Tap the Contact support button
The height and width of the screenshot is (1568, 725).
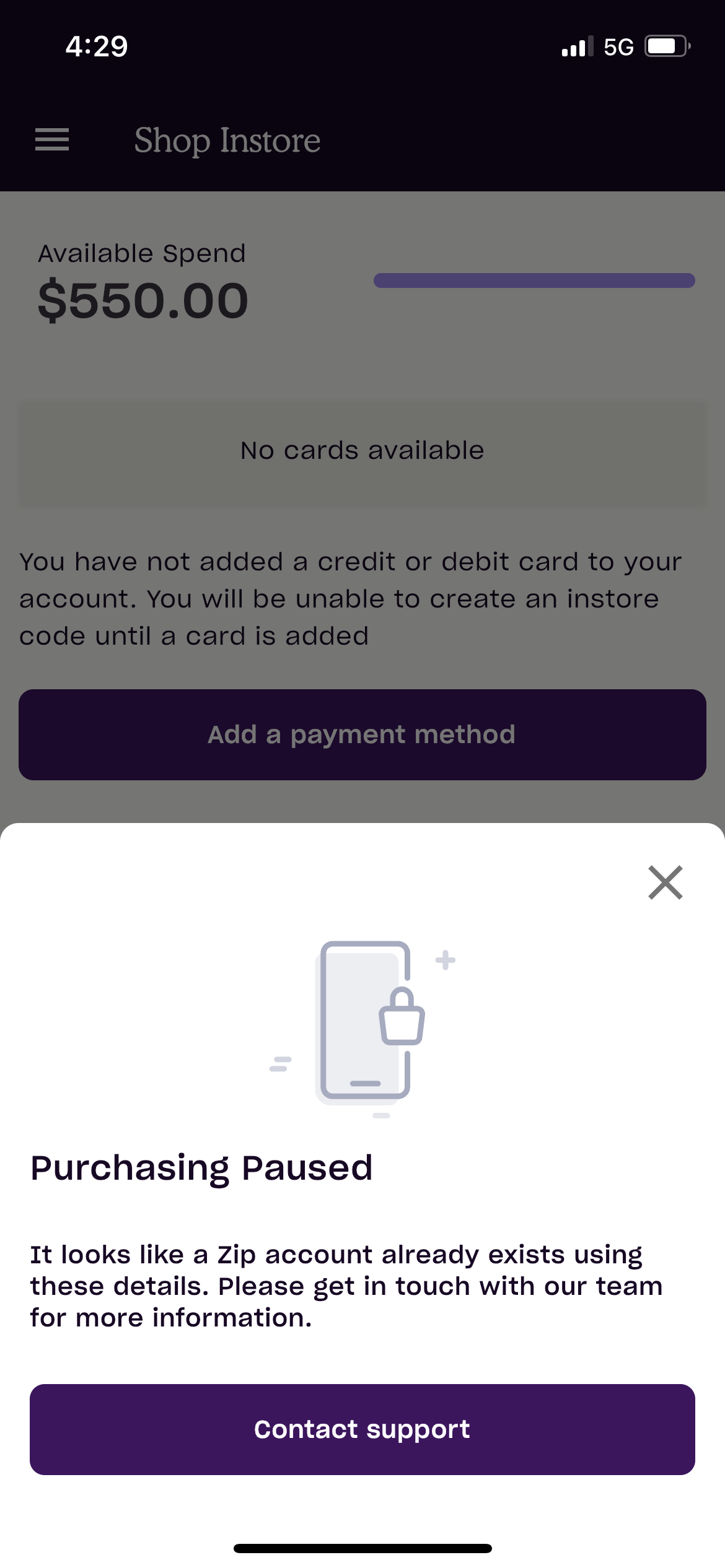coord(362,1429)
